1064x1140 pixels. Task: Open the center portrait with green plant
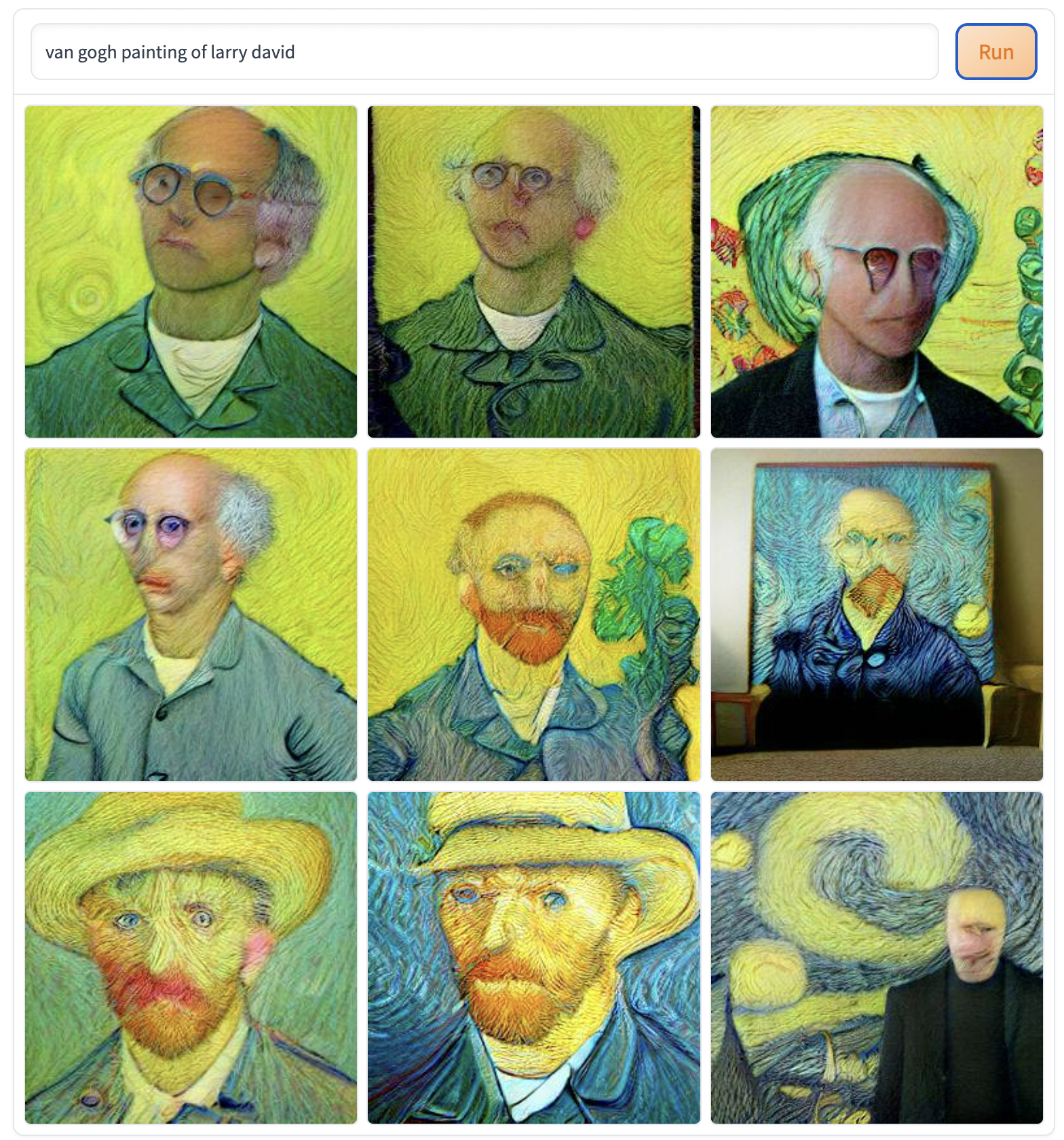pos(533,614)
